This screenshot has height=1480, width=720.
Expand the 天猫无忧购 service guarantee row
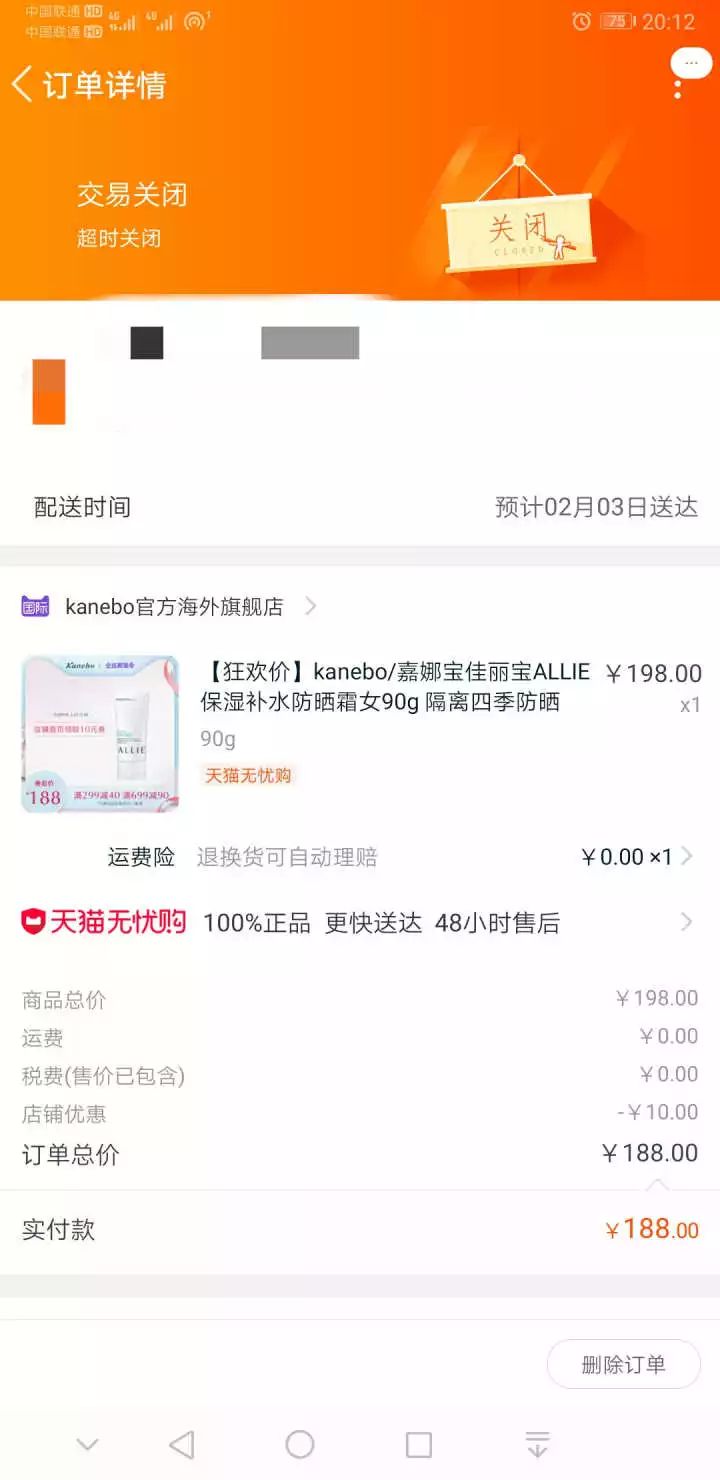pos(685,922)
